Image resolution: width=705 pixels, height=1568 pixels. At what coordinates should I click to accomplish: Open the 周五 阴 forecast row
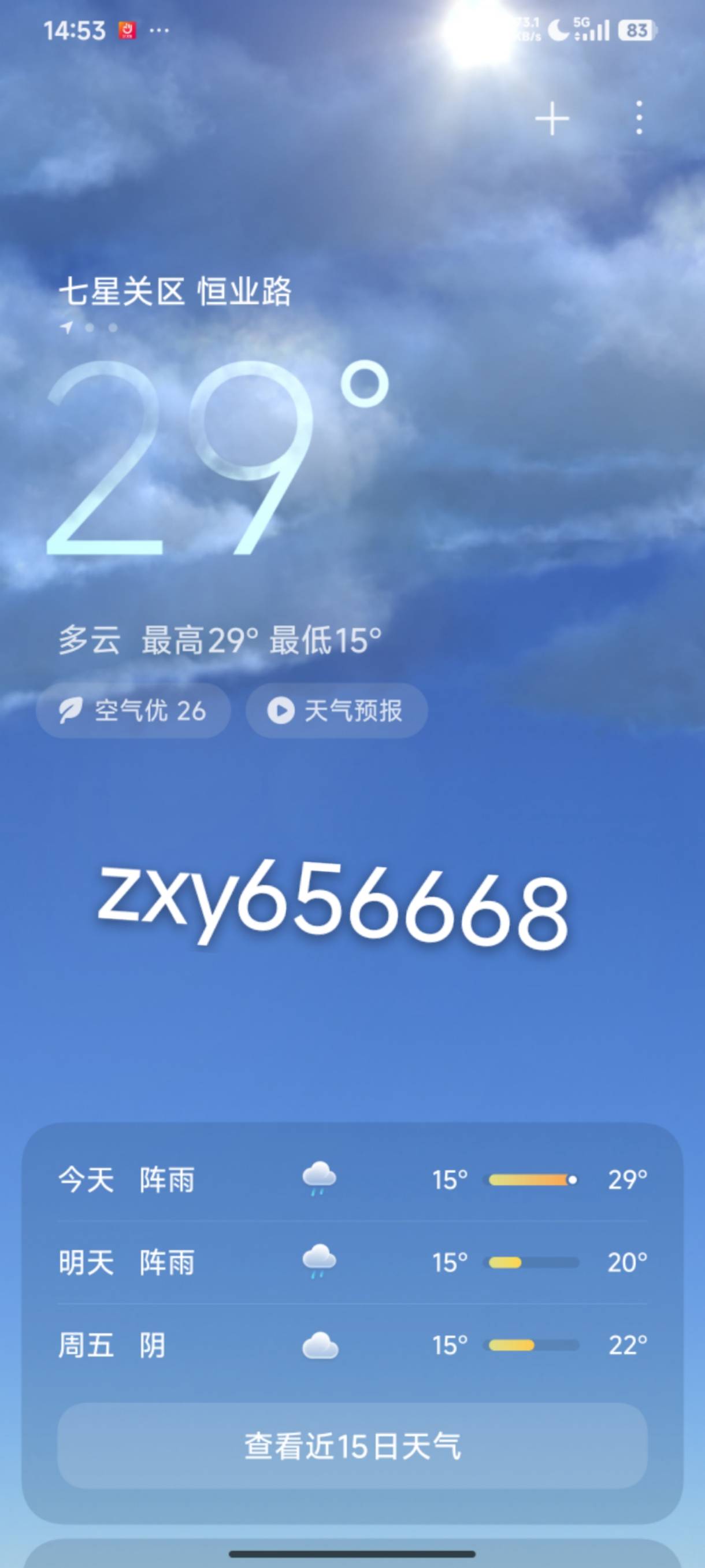(352, 1345)
